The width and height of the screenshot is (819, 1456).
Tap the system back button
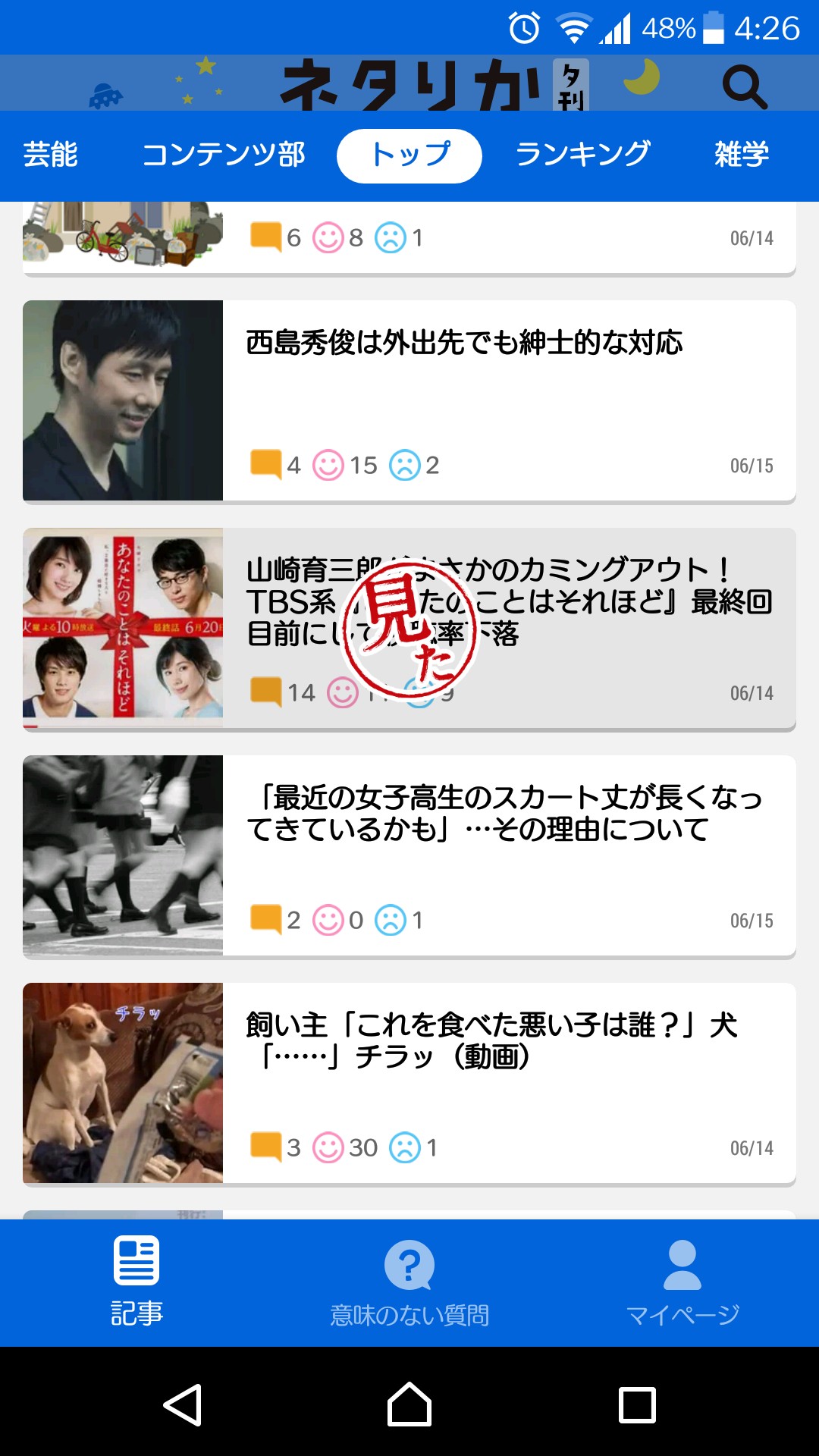183,1404
